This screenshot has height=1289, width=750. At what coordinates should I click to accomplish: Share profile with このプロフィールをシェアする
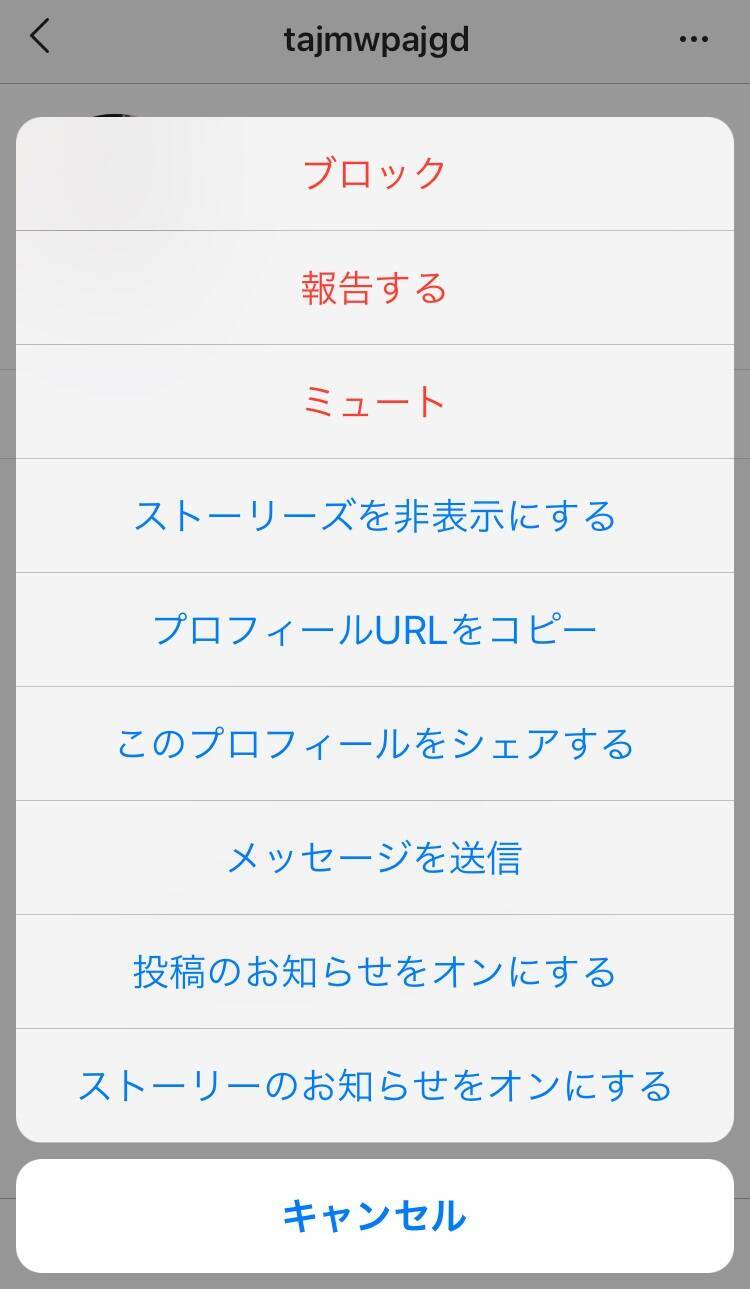click(x=375, y=744)
